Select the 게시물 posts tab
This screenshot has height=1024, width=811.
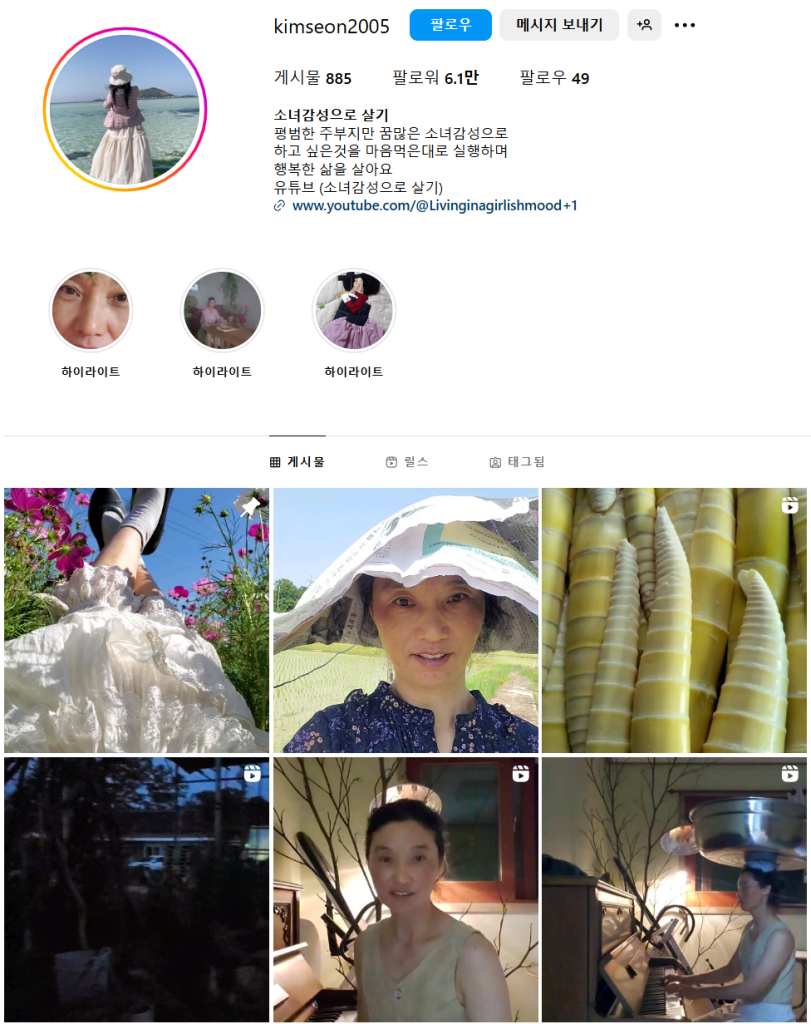tap(297, 462)
